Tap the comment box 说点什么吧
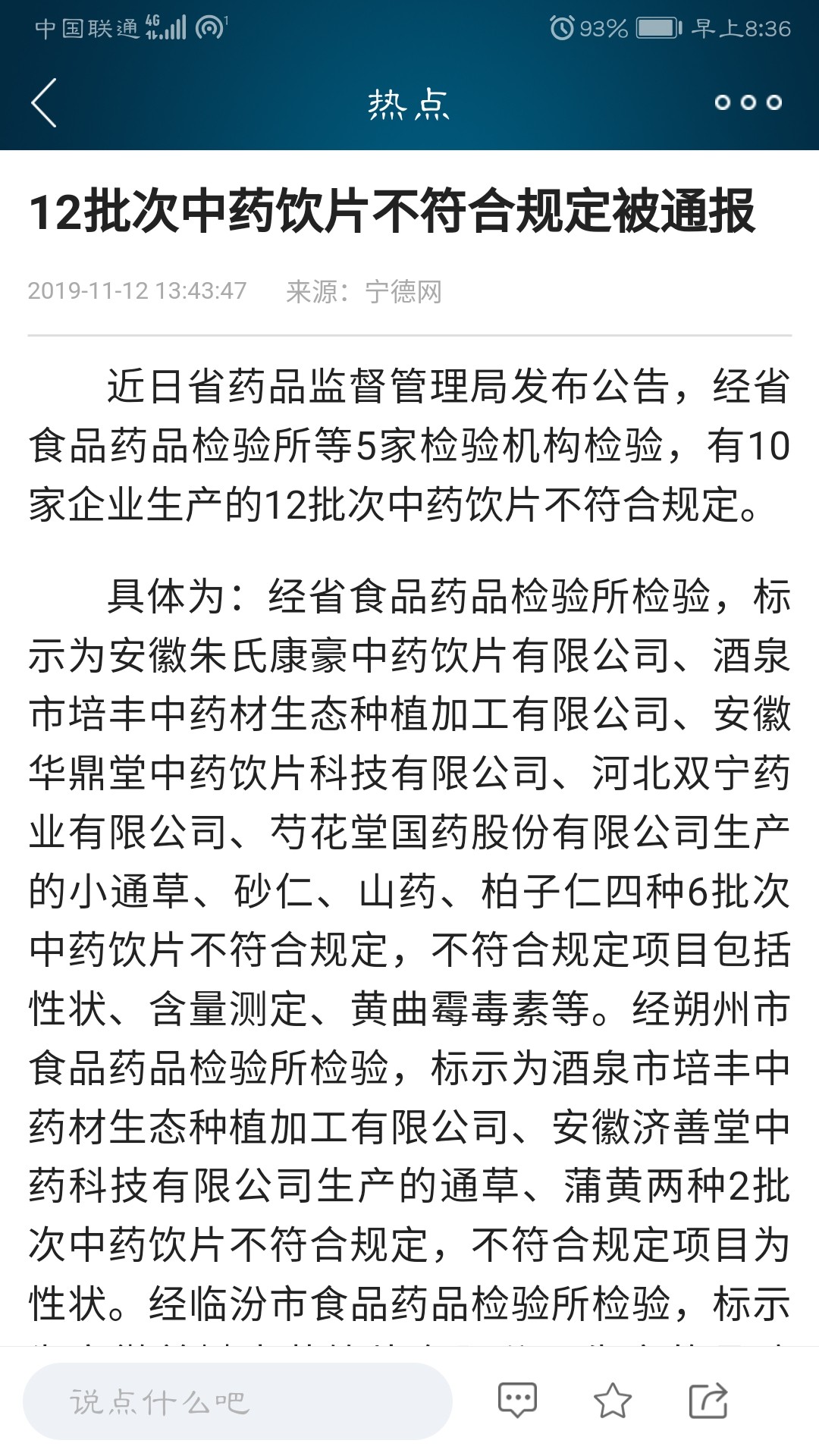This screenshot has width=819, height=1456. (x=237, y=1401)
